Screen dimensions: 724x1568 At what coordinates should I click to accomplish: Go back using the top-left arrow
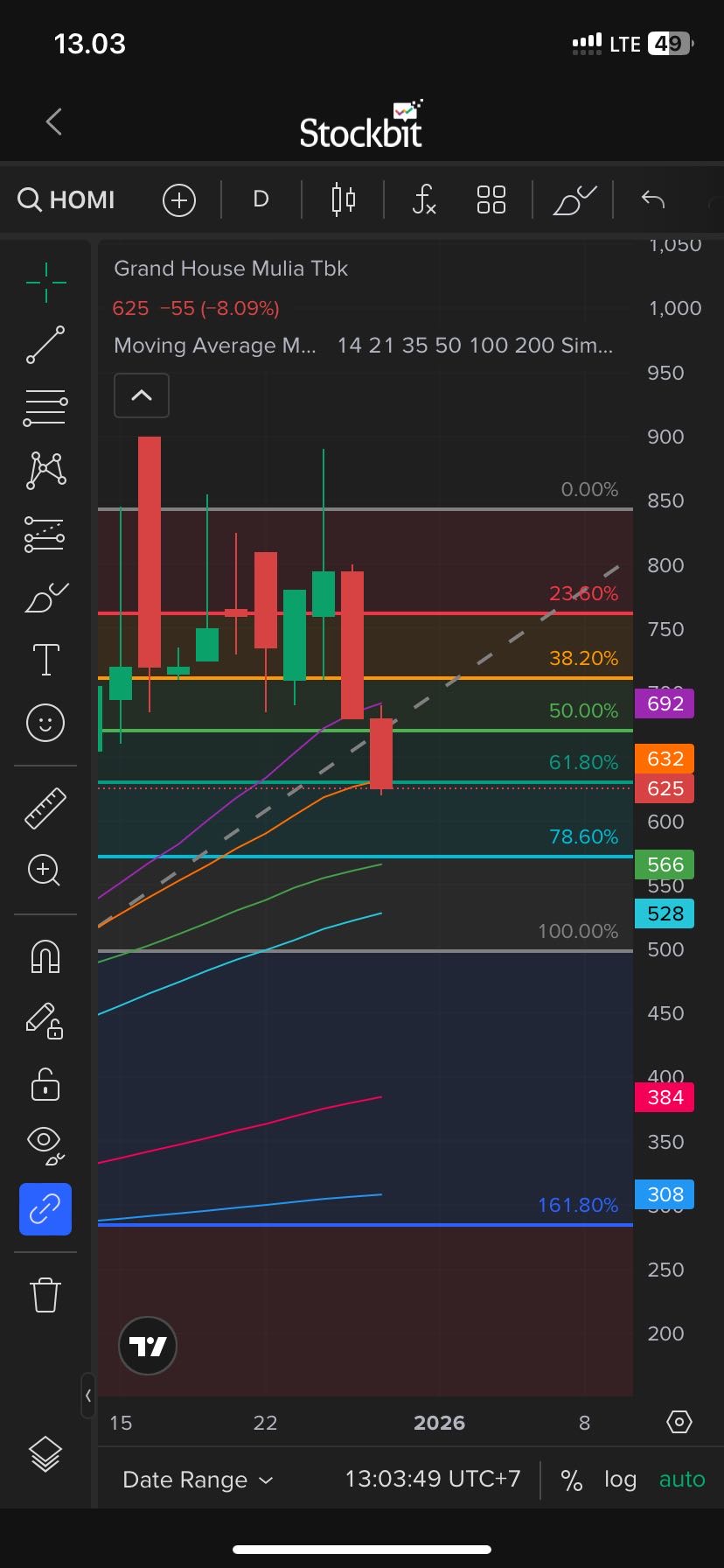point(54,122)
